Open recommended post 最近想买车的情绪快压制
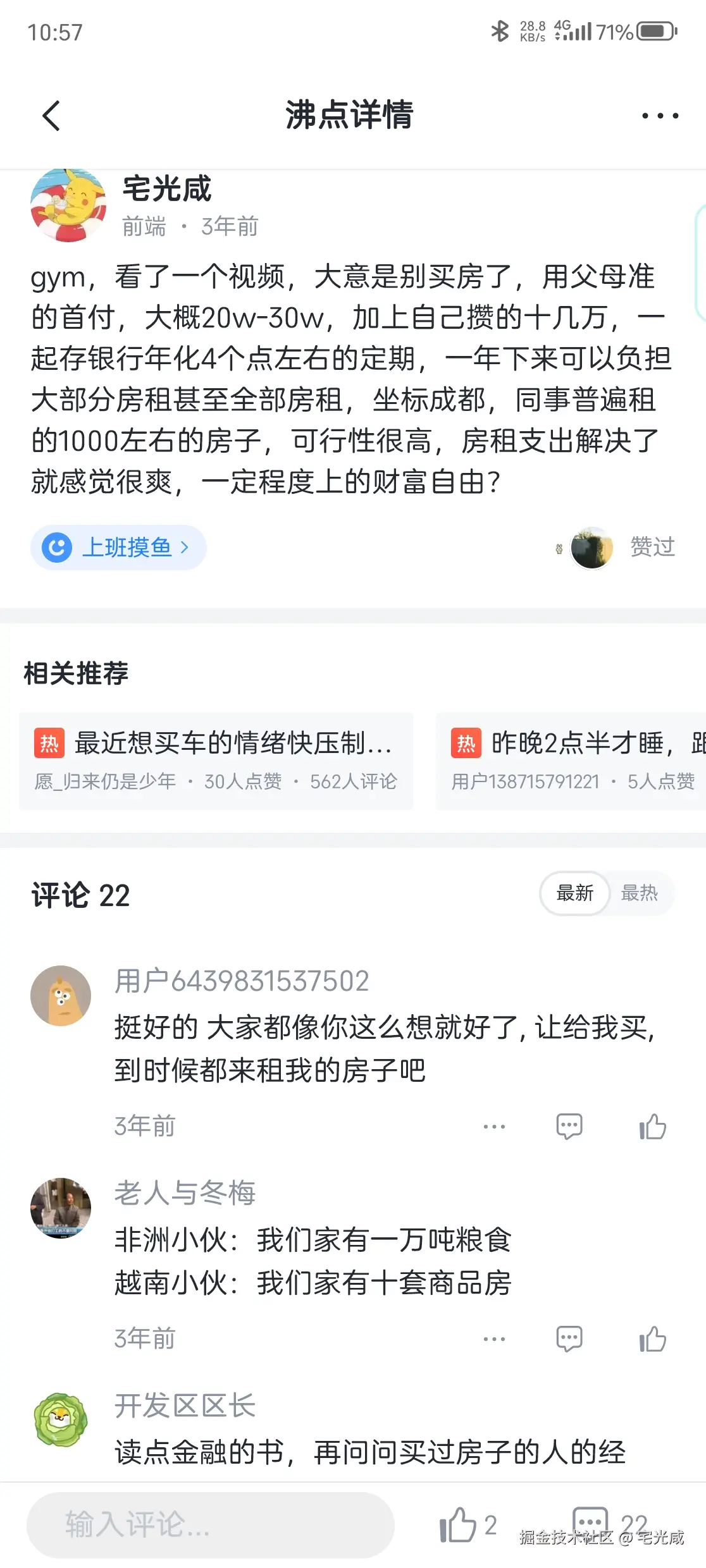Image resolution: width=706 pixels, height=1568 pixels. click(216, 761)
